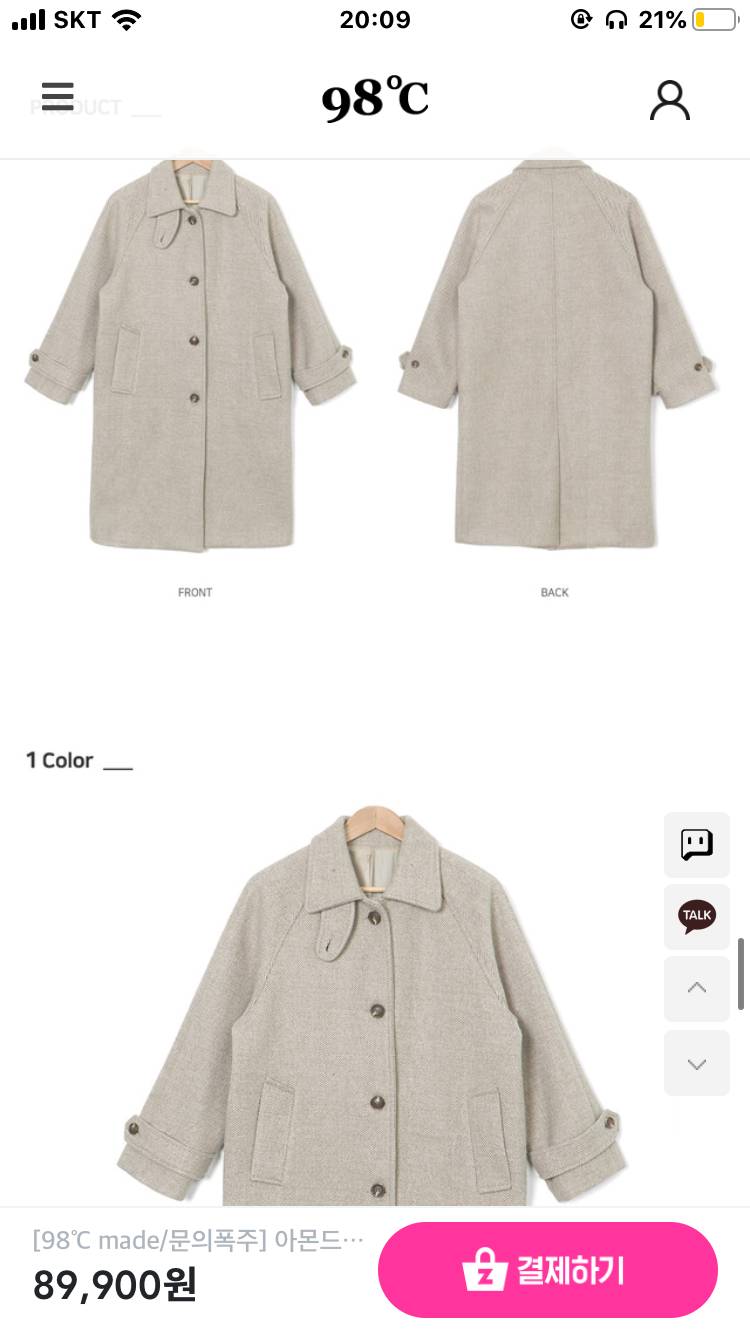750x1334 pixels.
Task: Go to 98°C store home logo
Action: coord(375,99)
